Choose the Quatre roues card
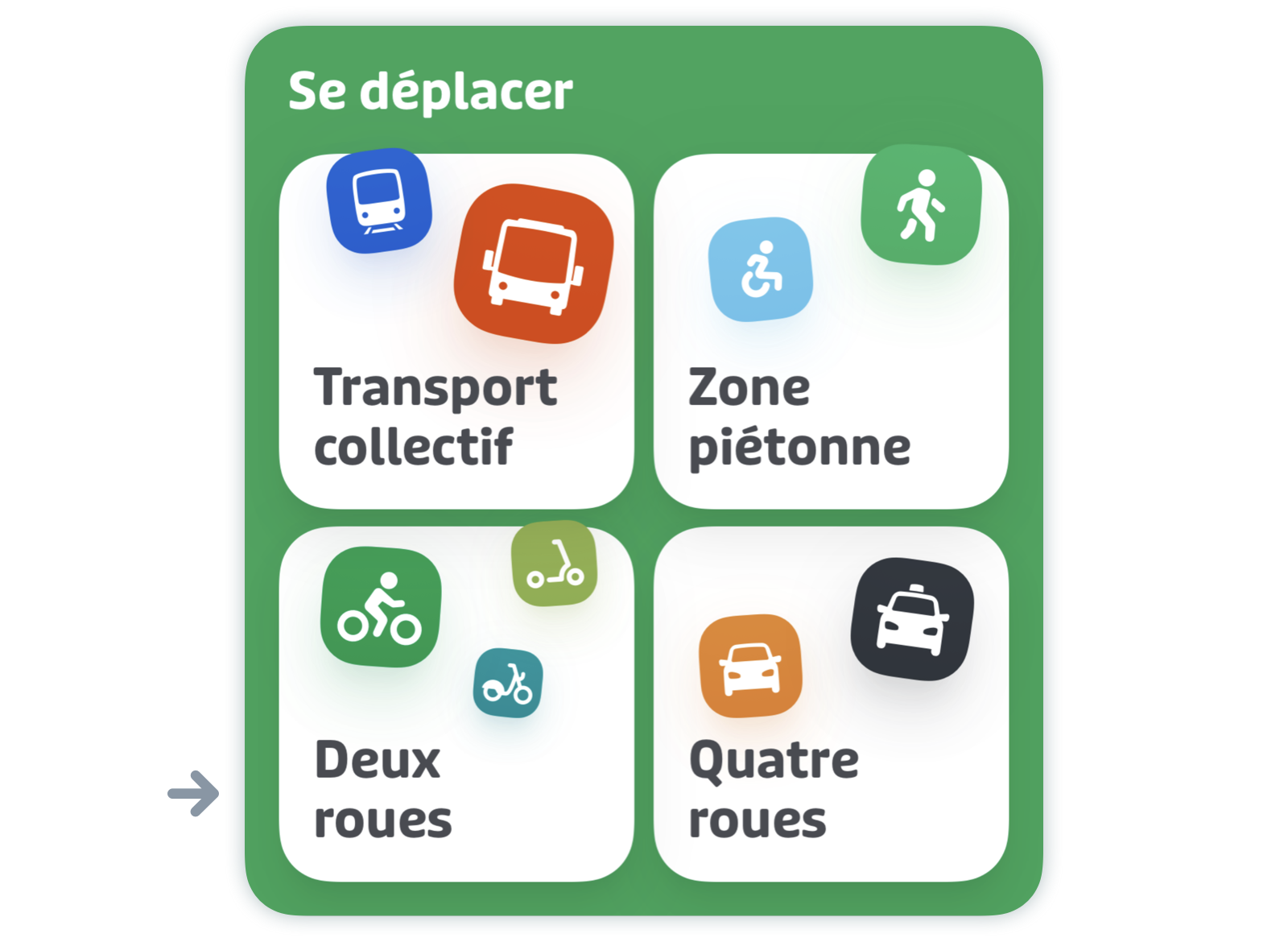 click(x=831, y=704)
